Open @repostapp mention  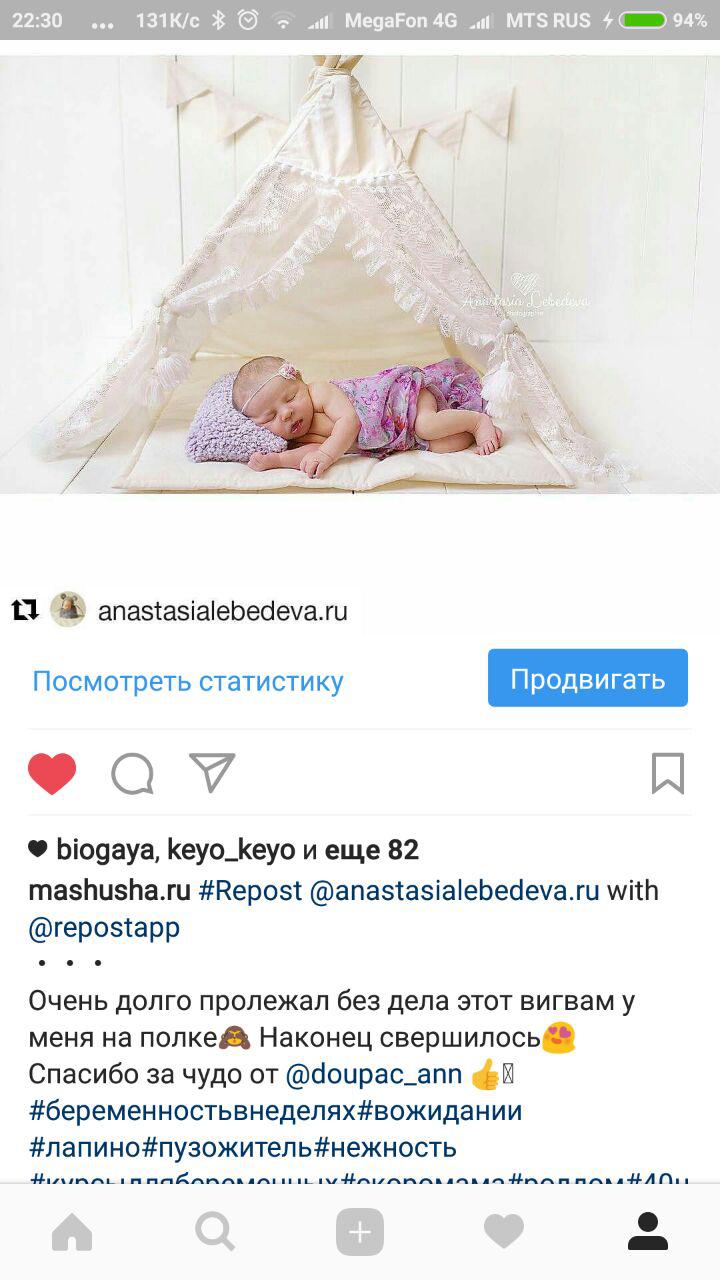104,927
